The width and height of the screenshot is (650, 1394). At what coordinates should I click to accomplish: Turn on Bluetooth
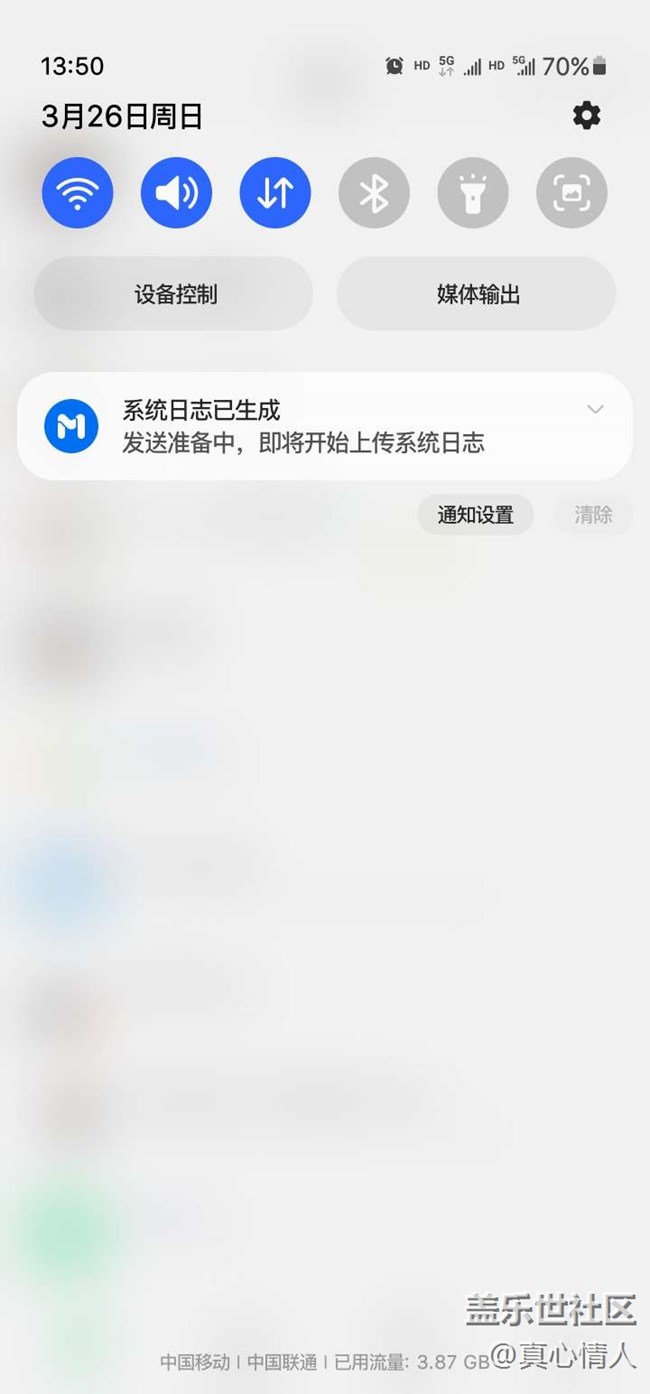pos(374,193)
